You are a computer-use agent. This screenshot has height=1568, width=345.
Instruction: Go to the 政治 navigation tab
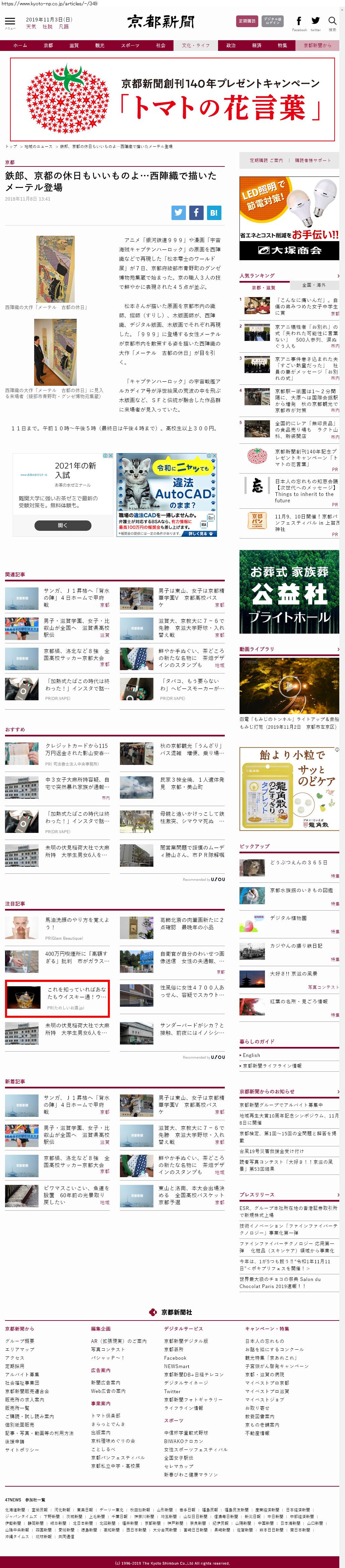[230, 46]
